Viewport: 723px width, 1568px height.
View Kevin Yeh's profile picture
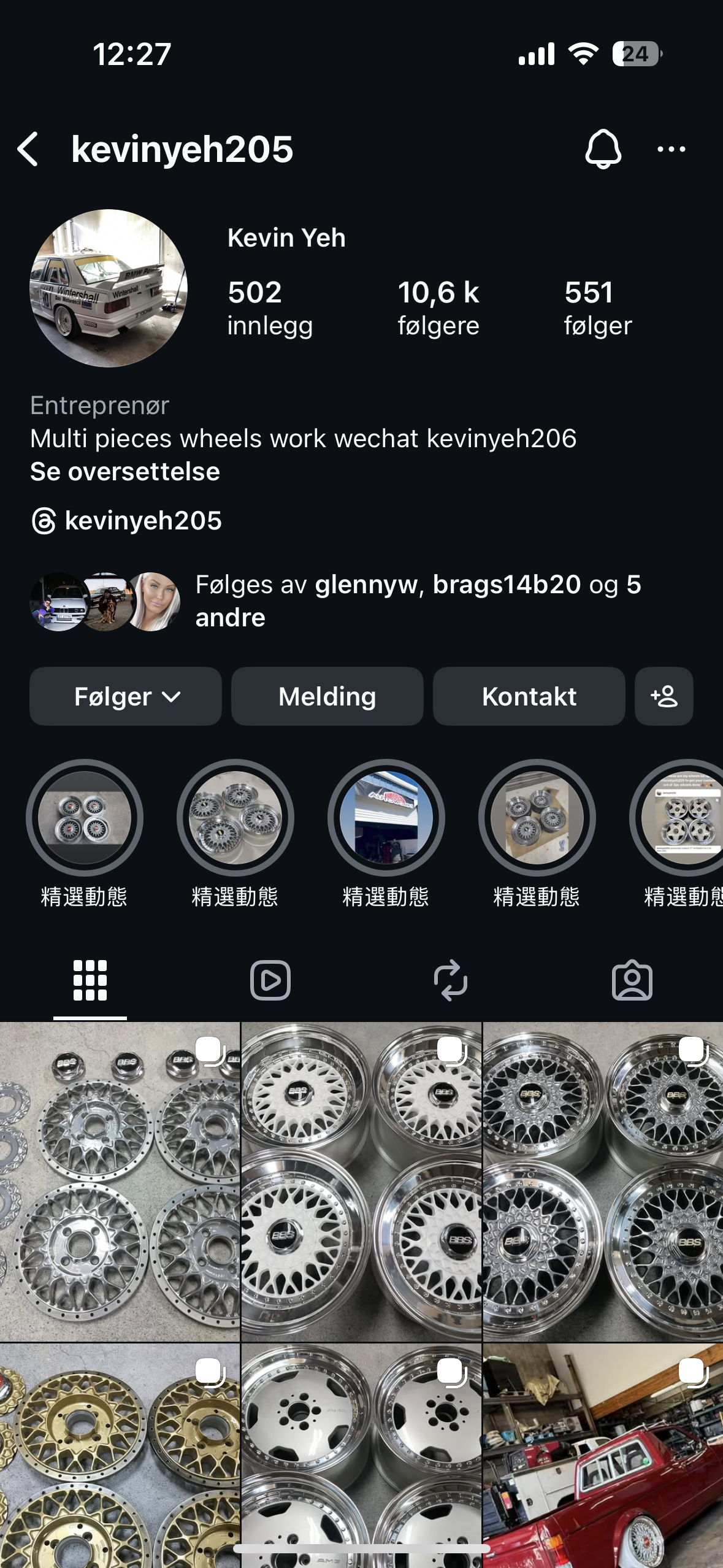click(x=109, y=288)
